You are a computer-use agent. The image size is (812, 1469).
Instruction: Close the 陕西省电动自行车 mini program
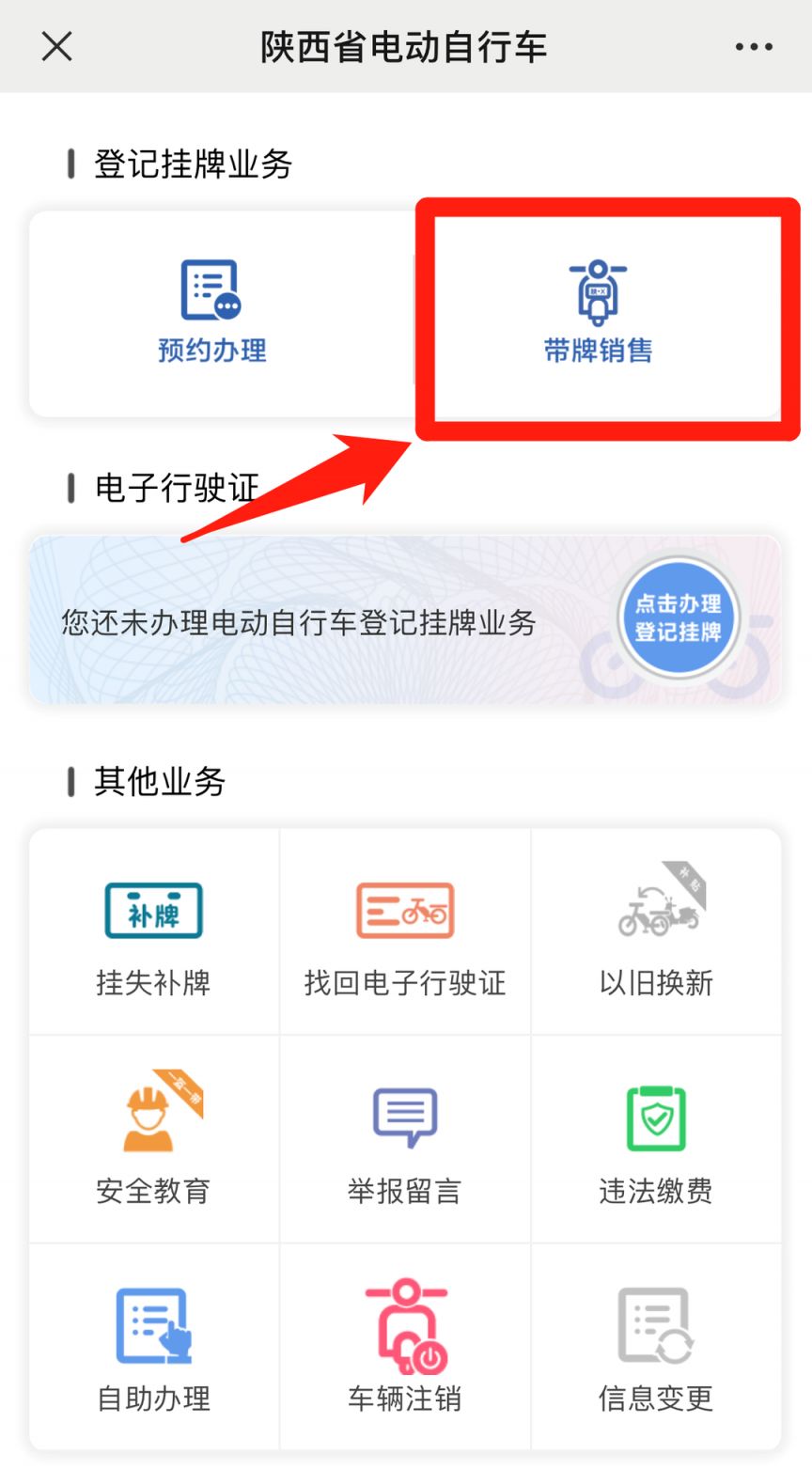coord(56,46)
